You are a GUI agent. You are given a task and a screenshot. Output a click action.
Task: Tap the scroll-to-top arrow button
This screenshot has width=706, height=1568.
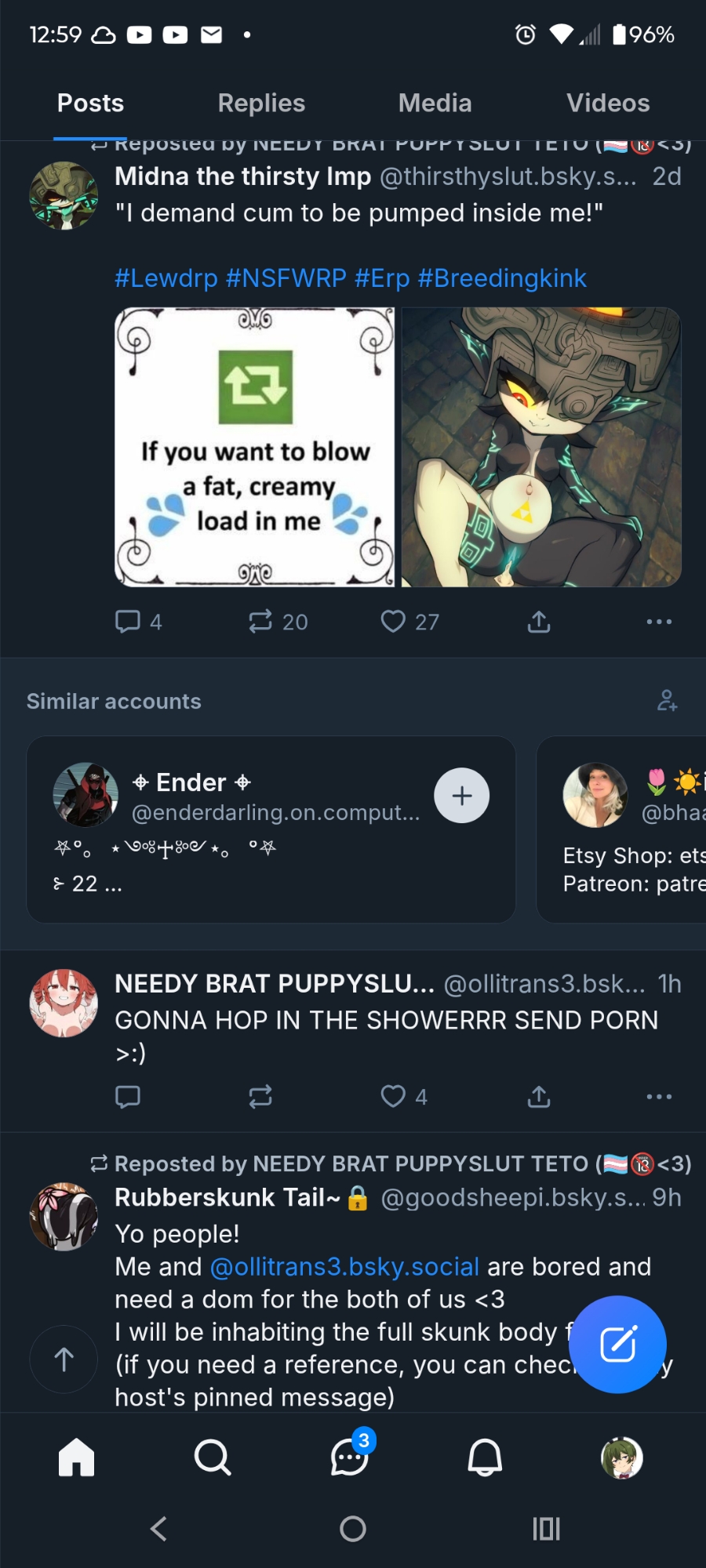point(64,1359)
